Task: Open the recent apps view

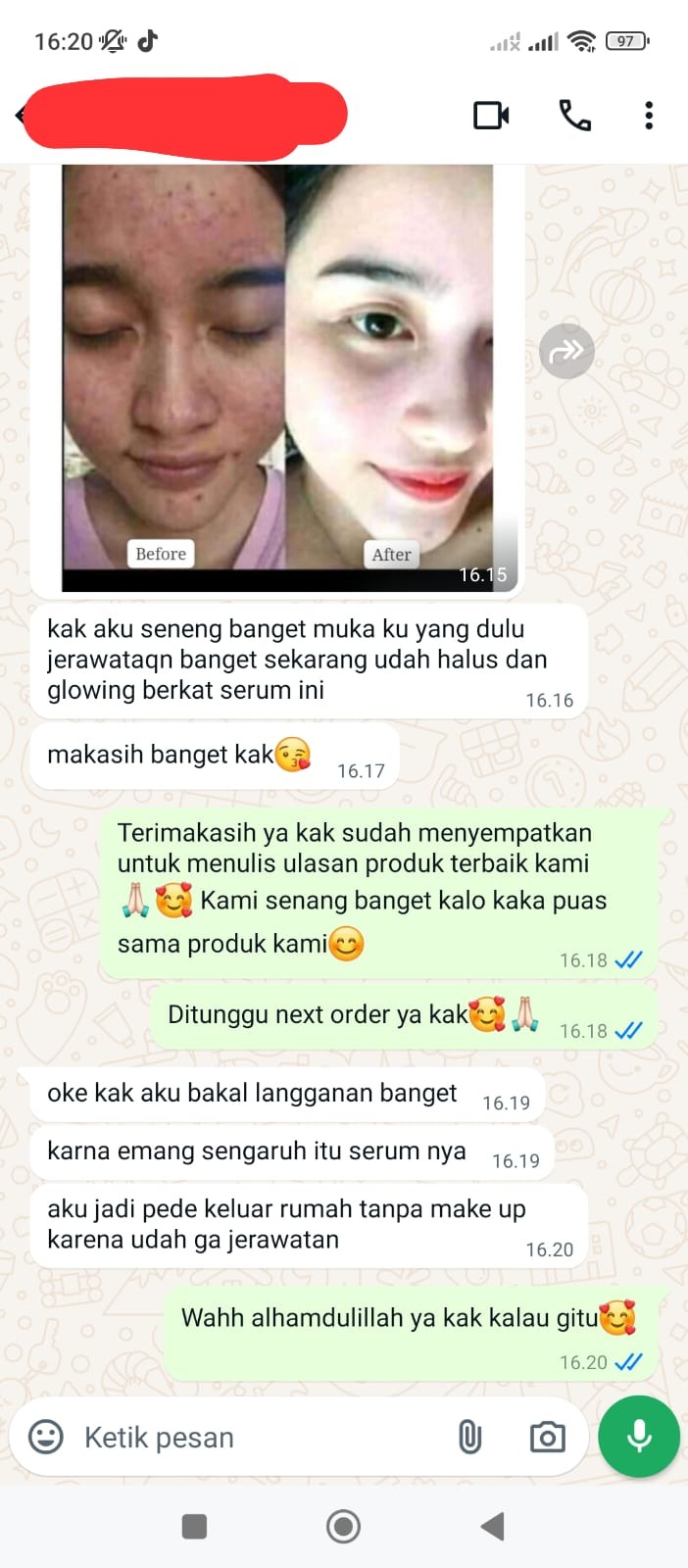Action: tap(194, 1526)
